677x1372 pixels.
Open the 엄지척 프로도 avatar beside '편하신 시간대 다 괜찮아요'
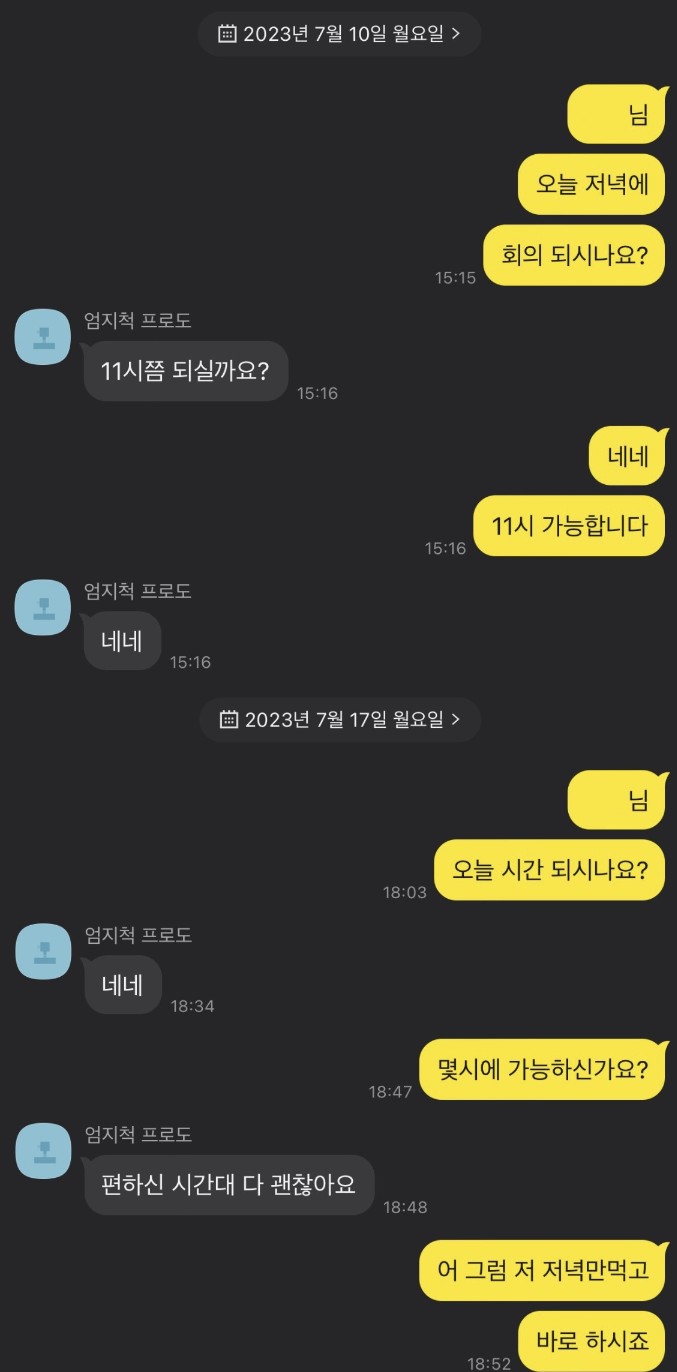(43, 1151)
